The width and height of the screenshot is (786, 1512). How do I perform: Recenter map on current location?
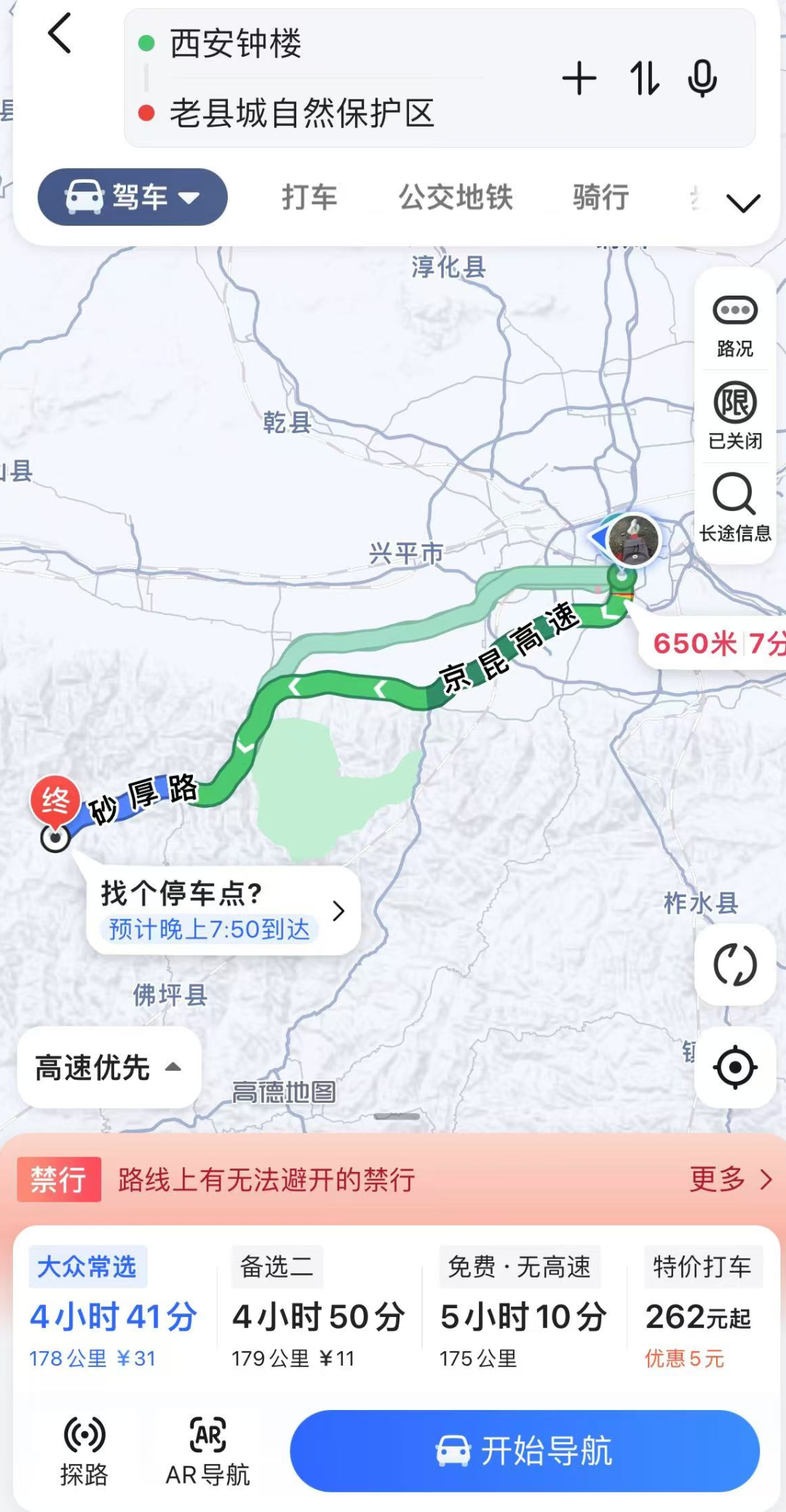pyautogui.click(x=735, y=1068)
